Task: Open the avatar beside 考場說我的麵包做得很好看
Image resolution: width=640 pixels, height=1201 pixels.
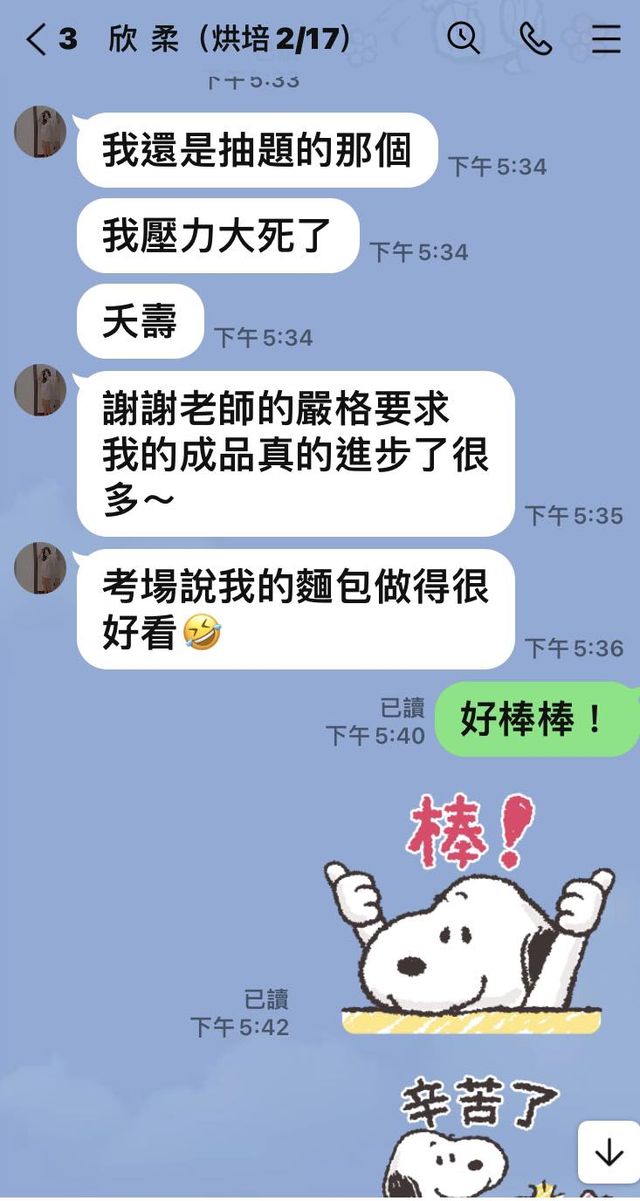Action: (x=40, y=568)
